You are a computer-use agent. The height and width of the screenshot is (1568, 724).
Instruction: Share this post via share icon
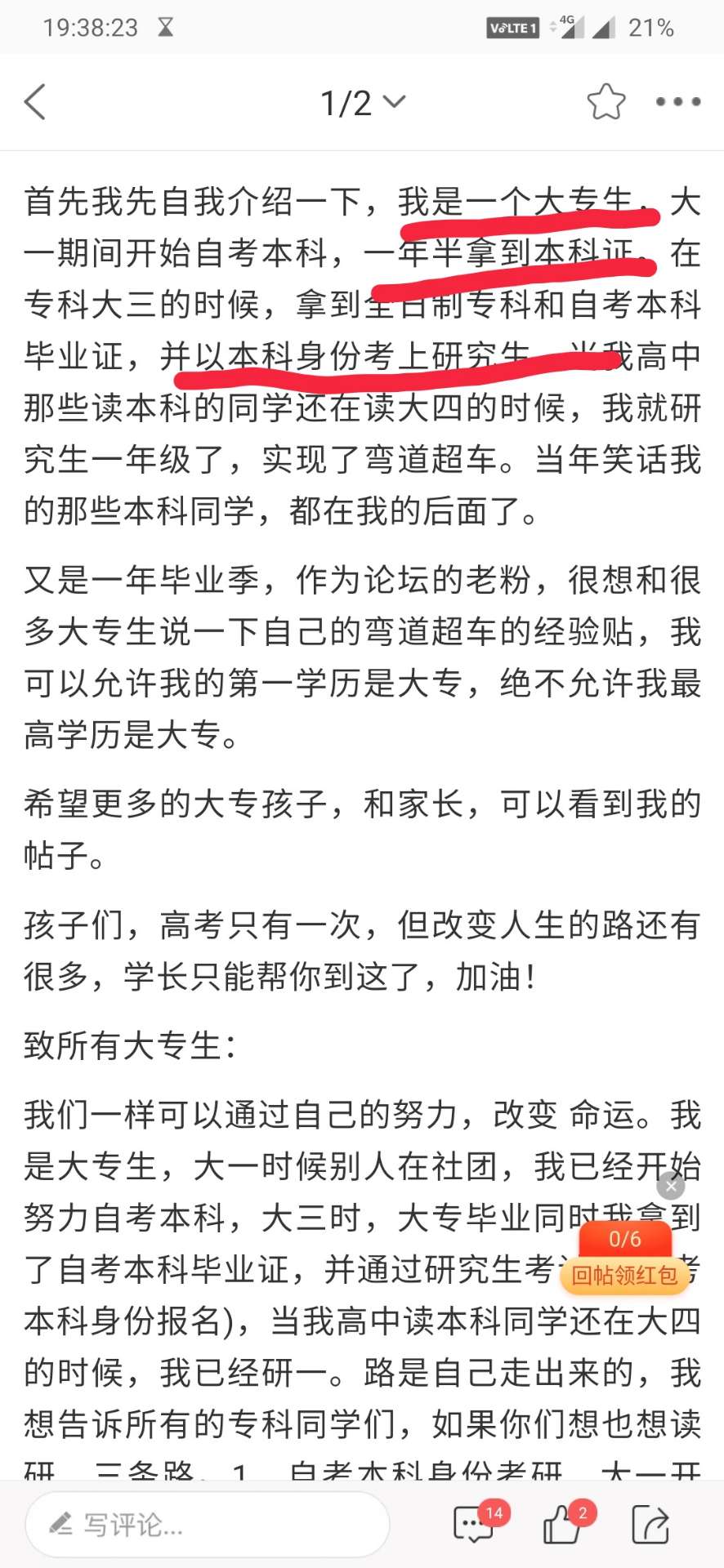point(651,1524)
